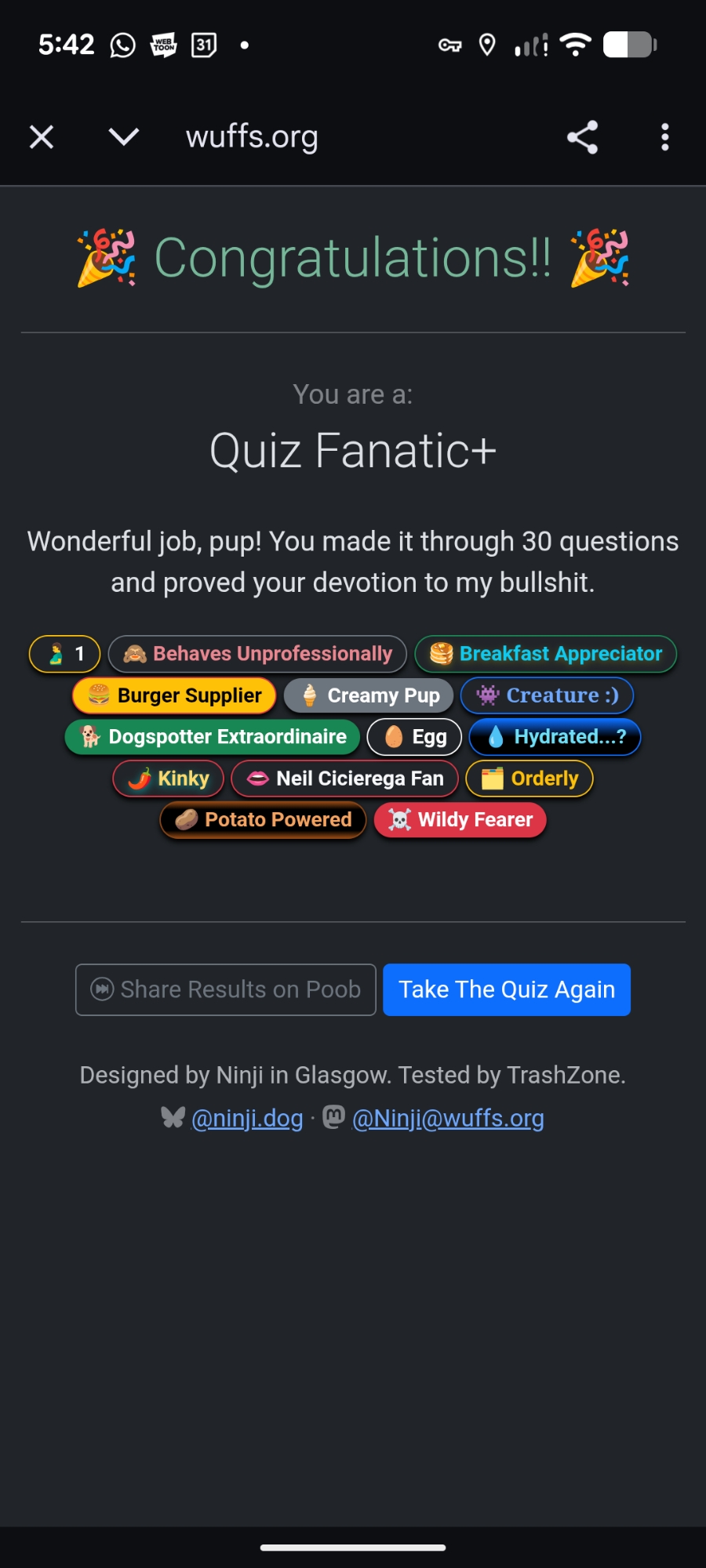
Task: Expand the custom tab dropdown chevron
Action: (x=124, y=137)
